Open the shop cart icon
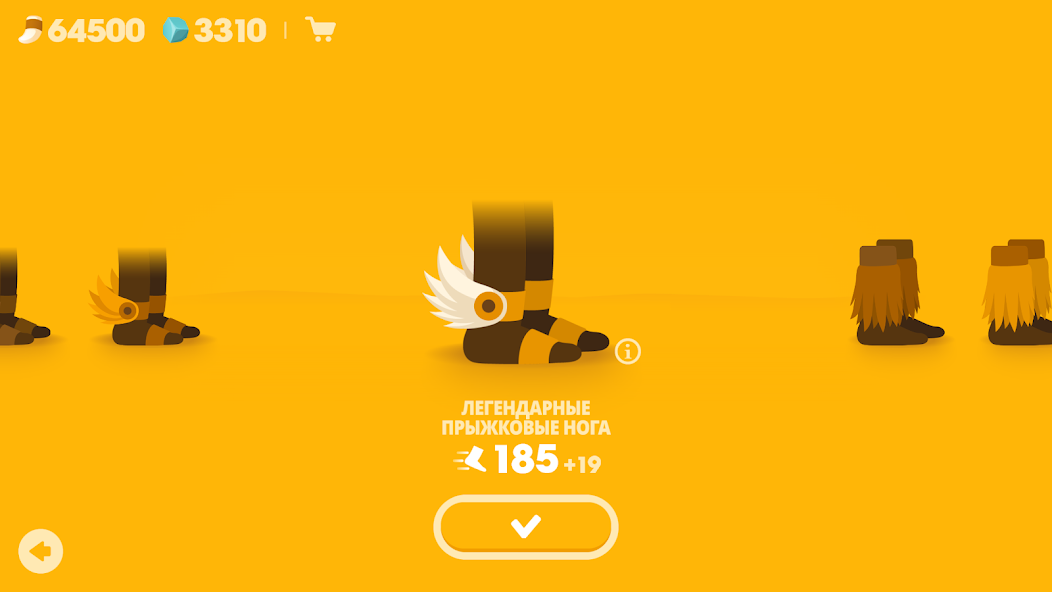This screenshot has height=592, width=1052. point(320,30)
